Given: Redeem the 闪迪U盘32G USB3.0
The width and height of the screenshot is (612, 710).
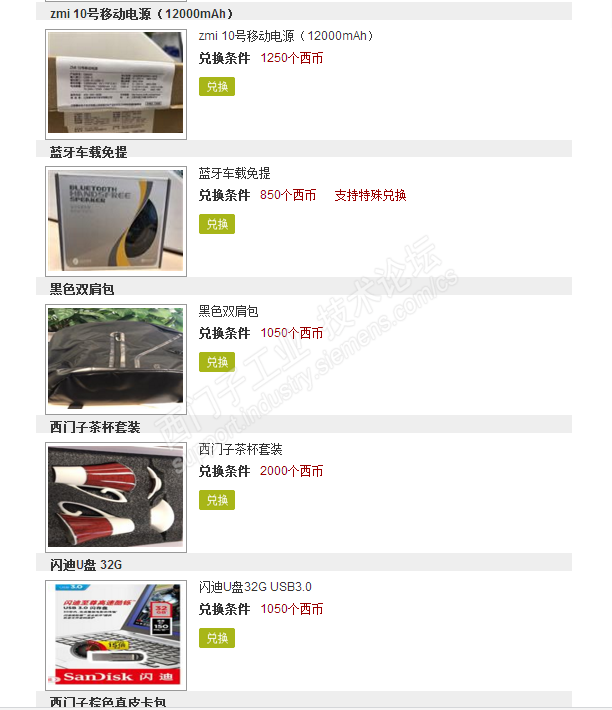Looking at the screenshot, I should (x=216, y=638).
